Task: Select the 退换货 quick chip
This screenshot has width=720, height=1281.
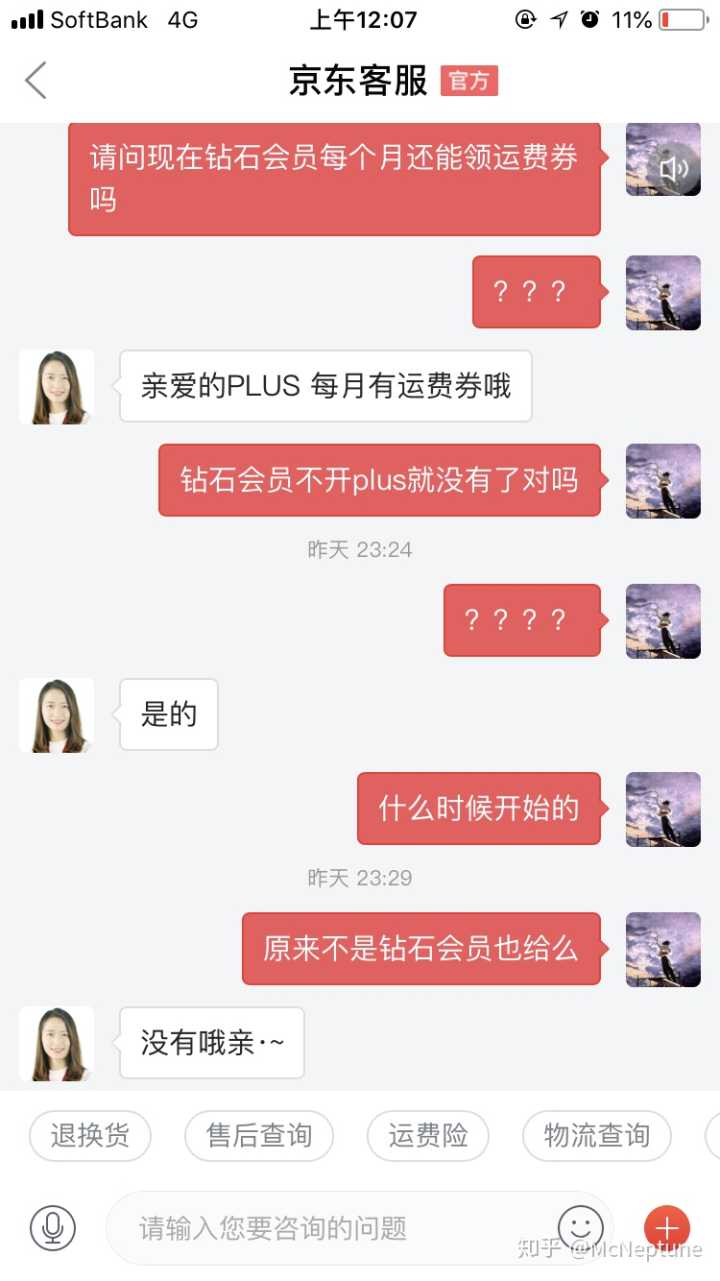Action: coord(90,1136)
